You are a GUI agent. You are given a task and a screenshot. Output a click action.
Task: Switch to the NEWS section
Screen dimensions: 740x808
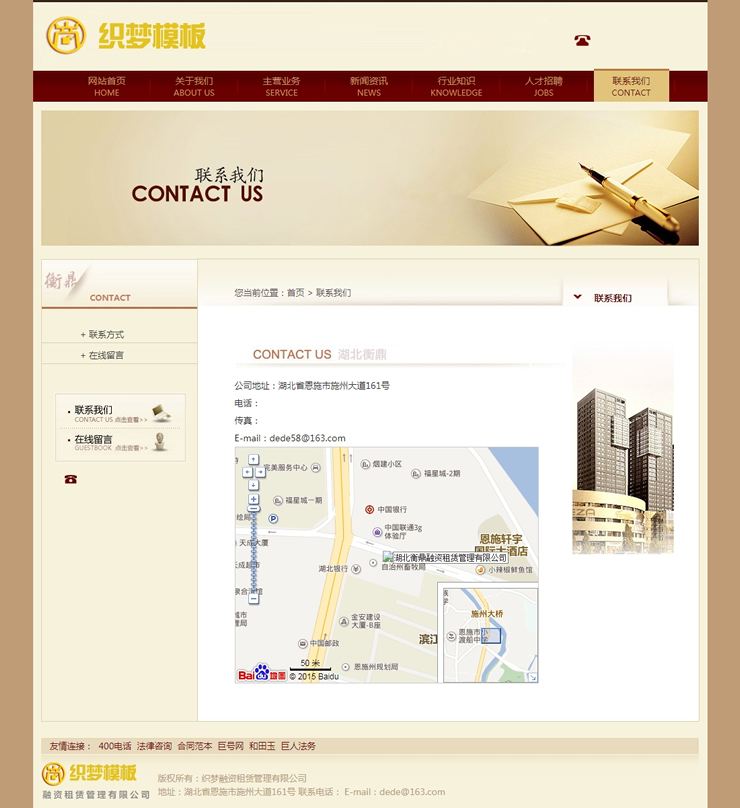click(x=369, y=86)
